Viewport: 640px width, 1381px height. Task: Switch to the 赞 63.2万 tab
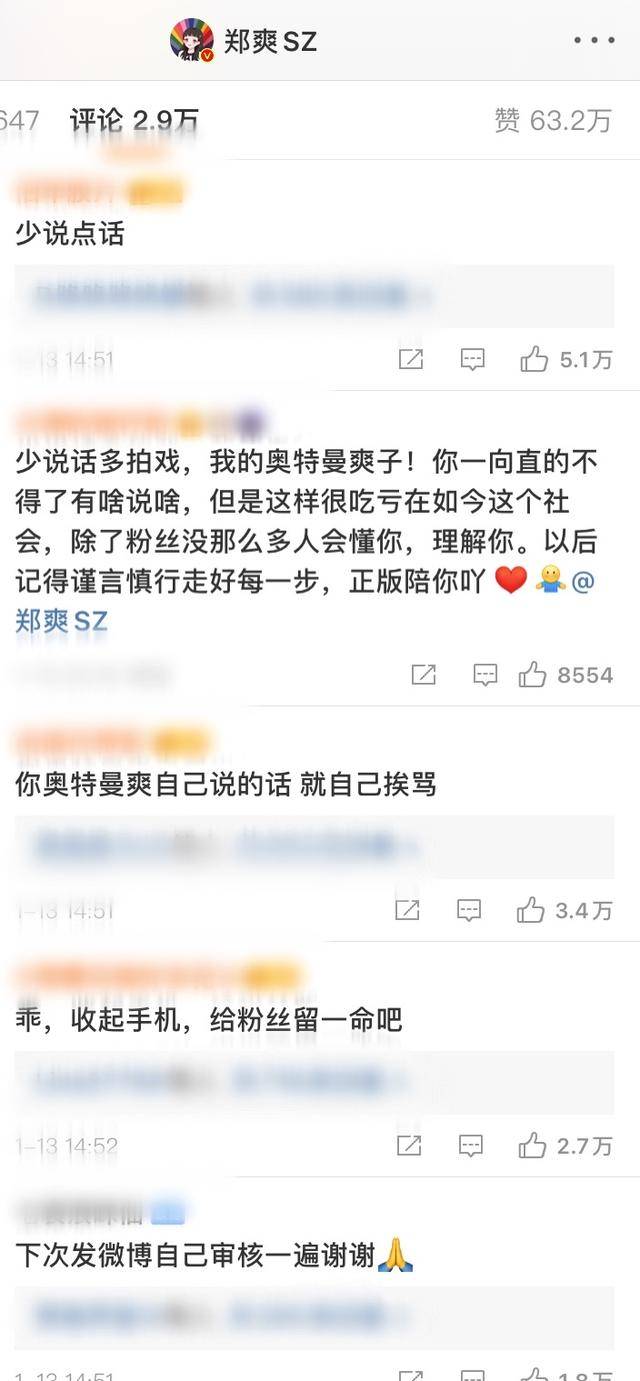(552, 121)
